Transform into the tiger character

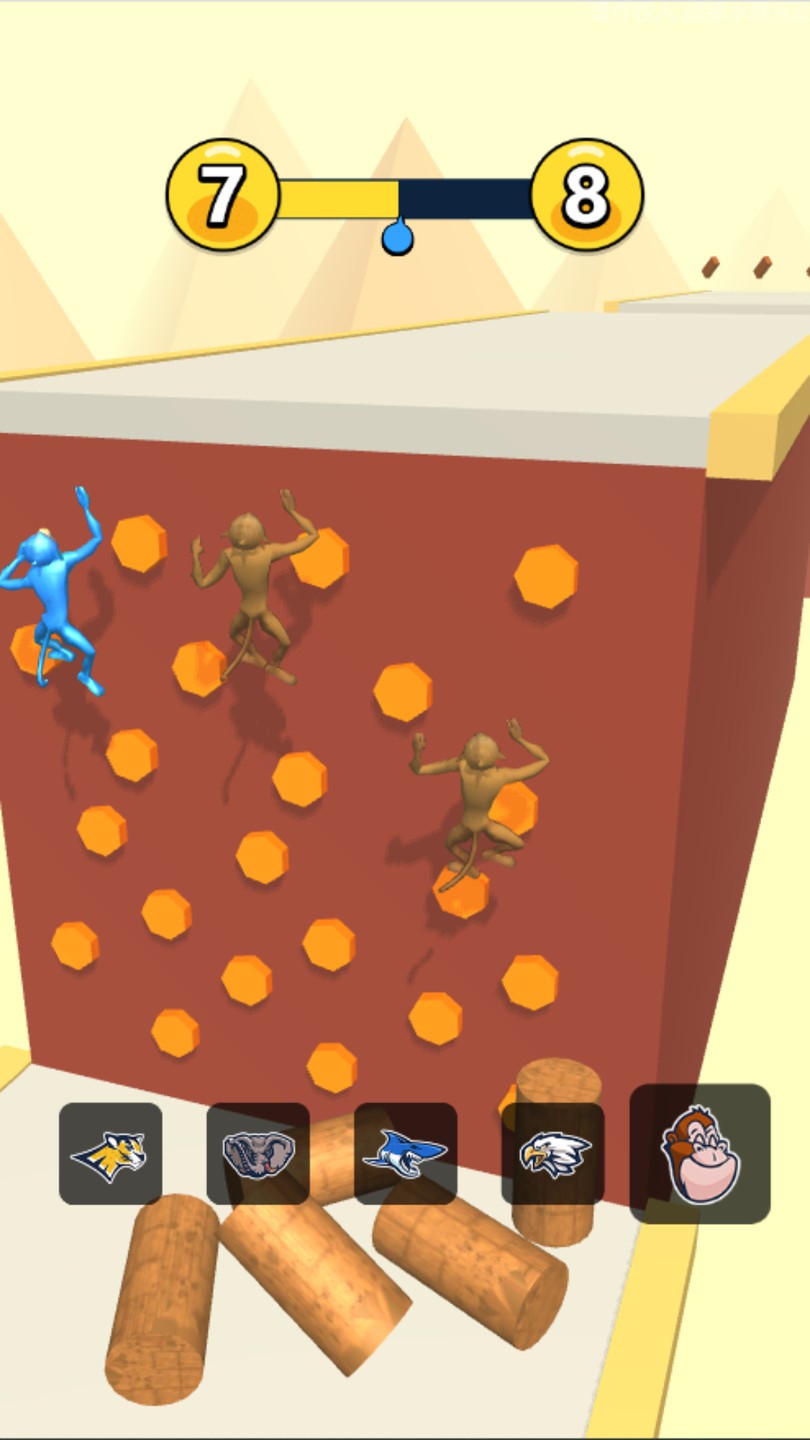(110, 1153)
